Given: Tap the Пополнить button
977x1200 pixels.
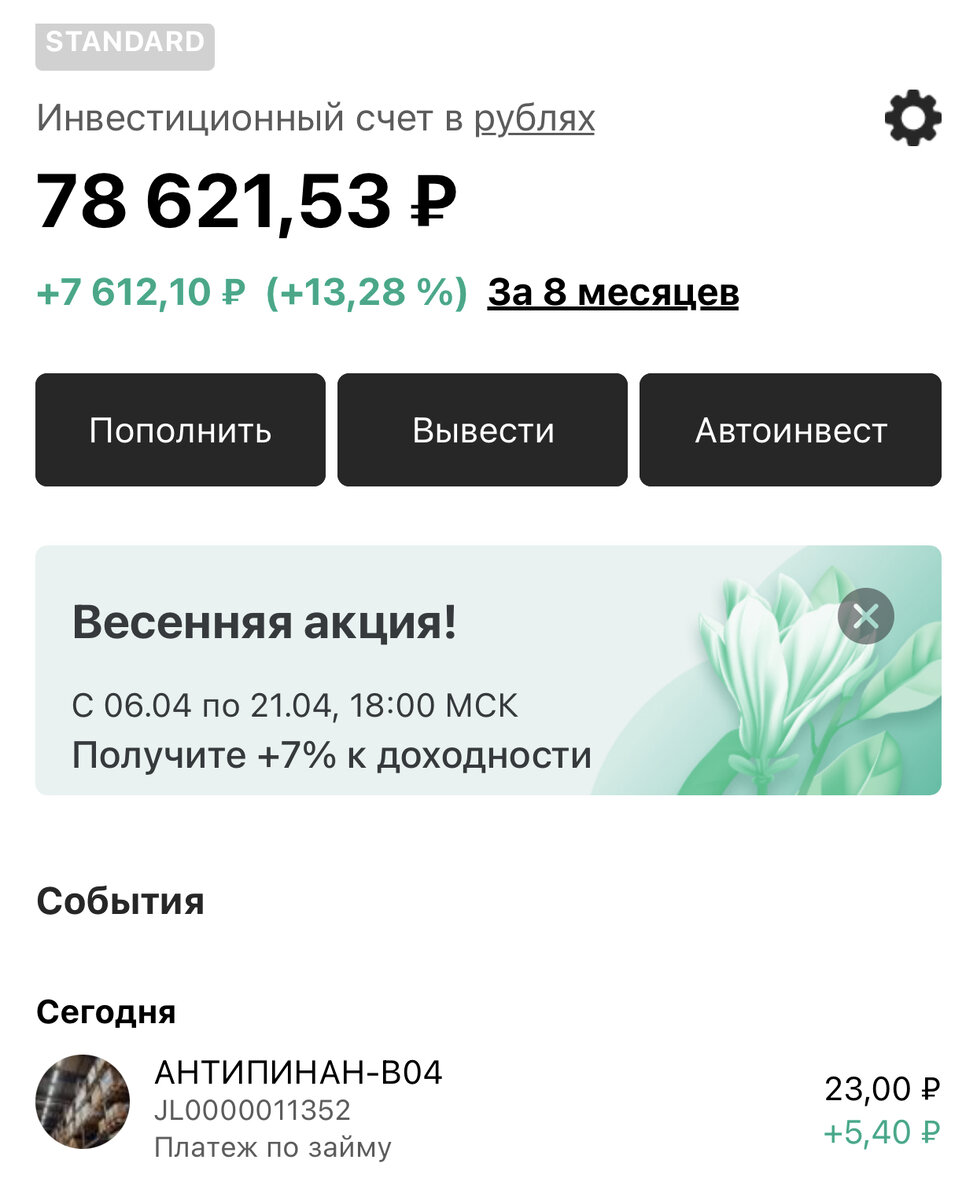Looking at the screenshot, I should pos(180,430).
